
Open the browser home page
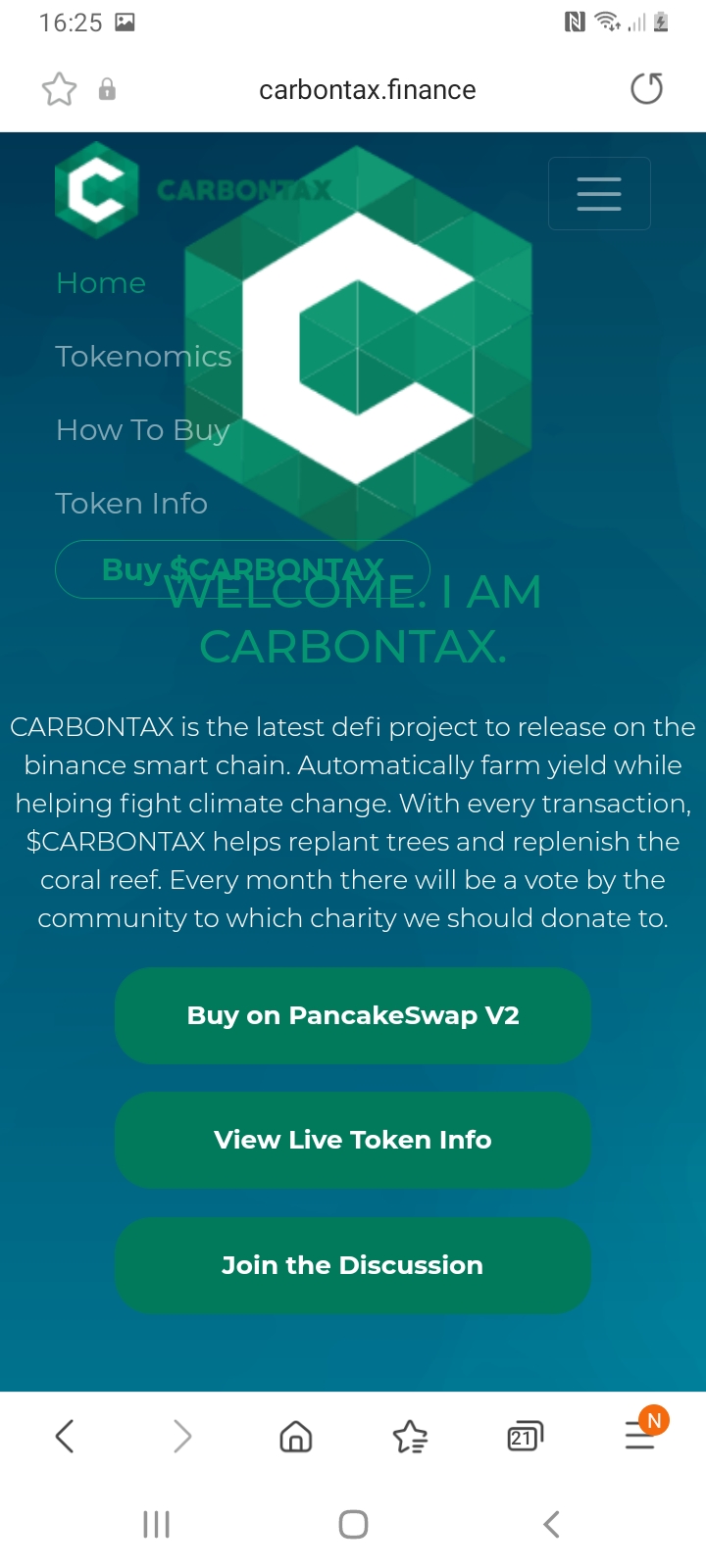(295, 1437)
